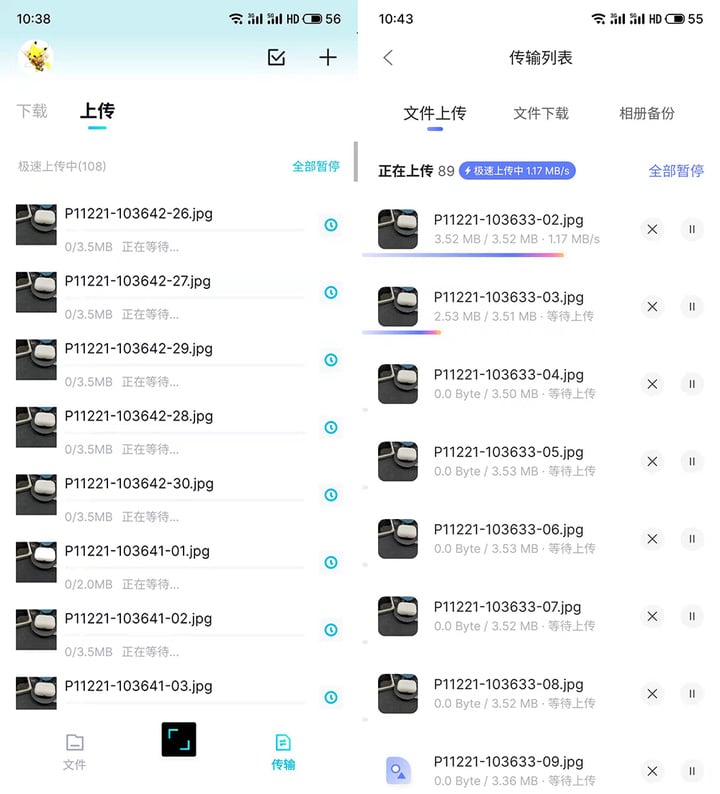Screen dimensions: 720x794
Task: Open the 相册备份 tab
Action: tap(646, 113)
